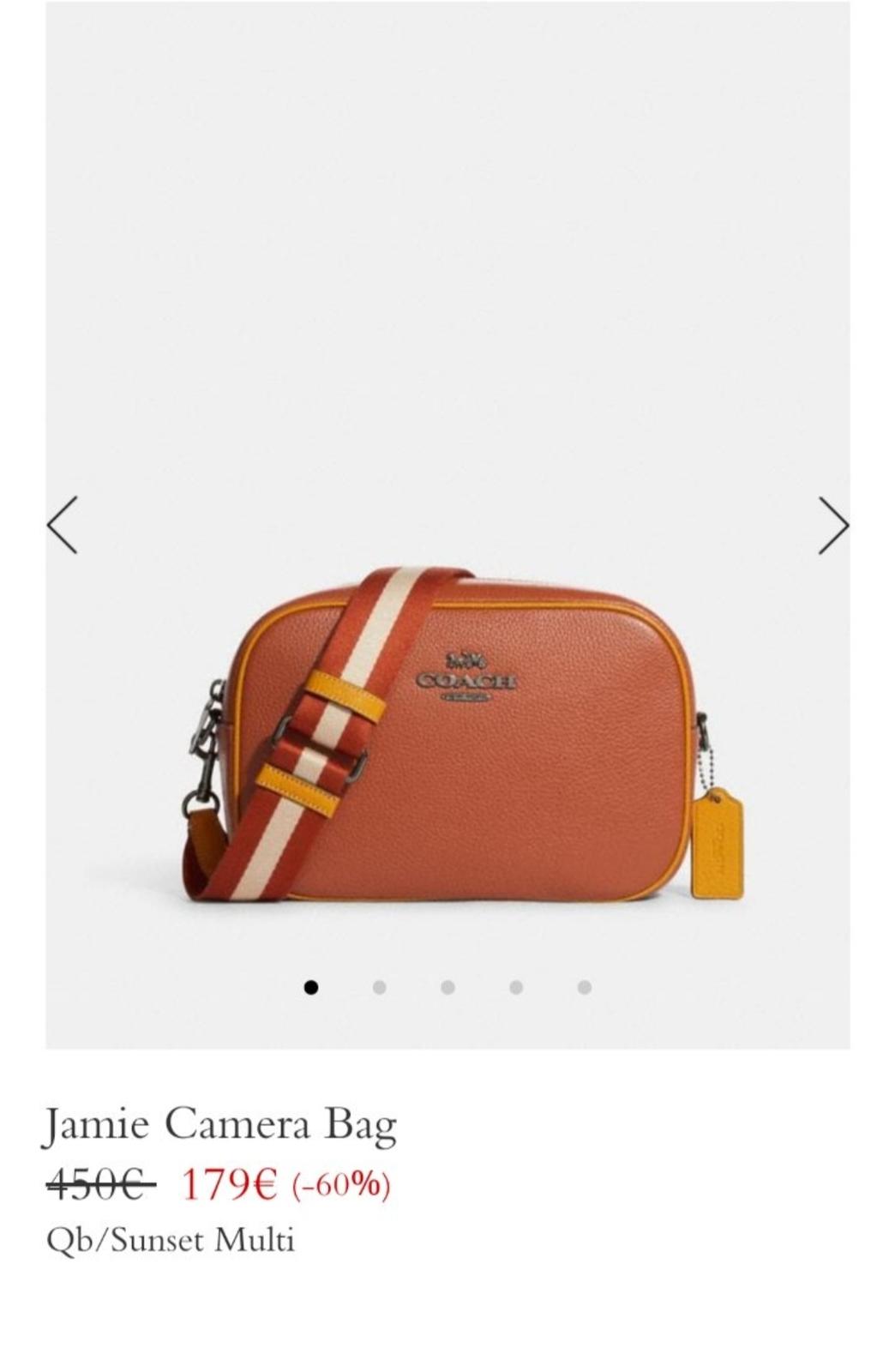Show the next product image
This screenshot has width=895, height=1372.
[833, 525]
